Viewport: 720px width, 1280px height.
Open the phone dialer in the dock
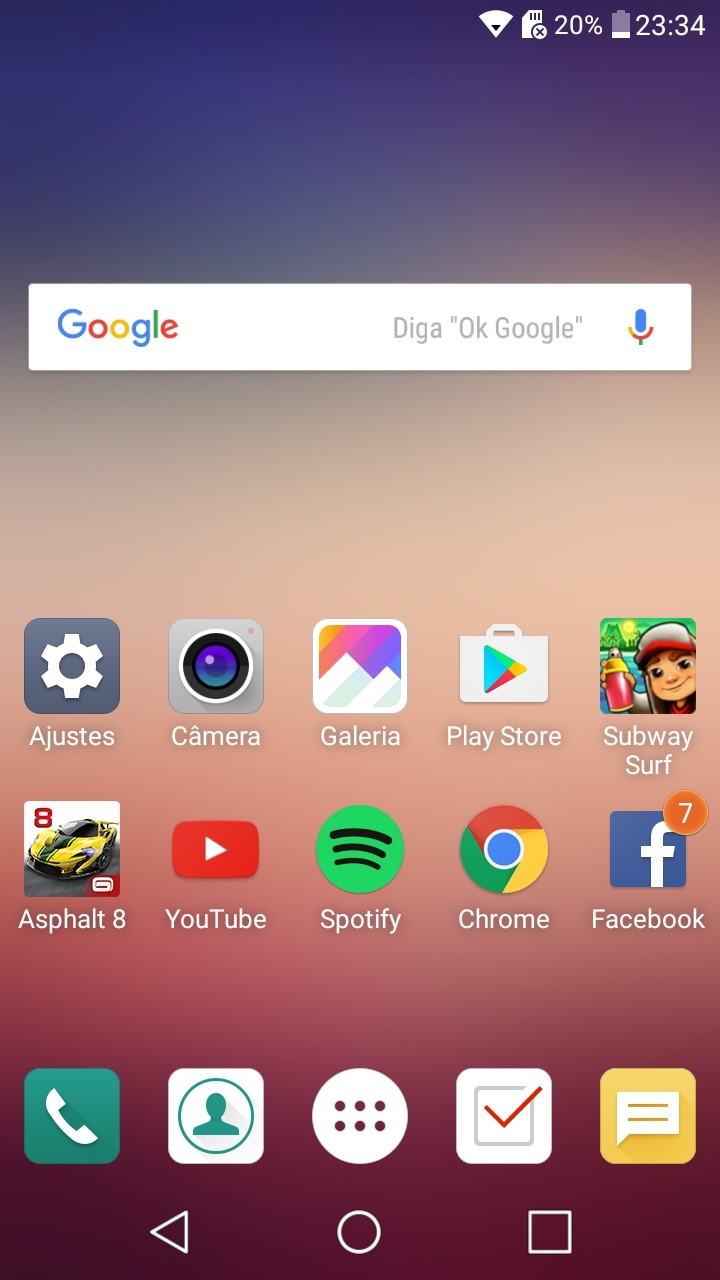pyautogui.click(x=72, y=1116)
